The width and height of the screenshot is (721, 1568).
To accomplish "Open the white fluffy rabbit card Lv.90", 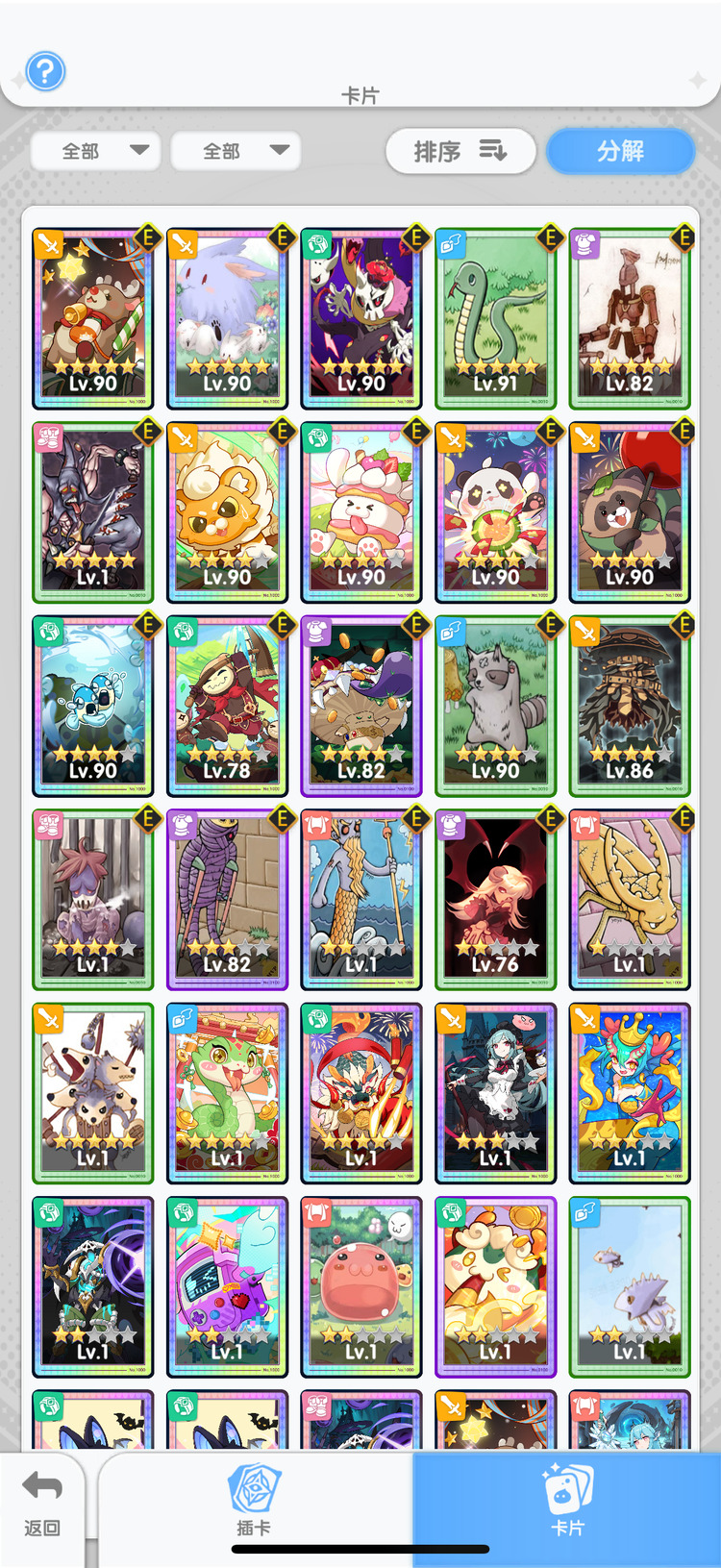I will pos(227,318).
